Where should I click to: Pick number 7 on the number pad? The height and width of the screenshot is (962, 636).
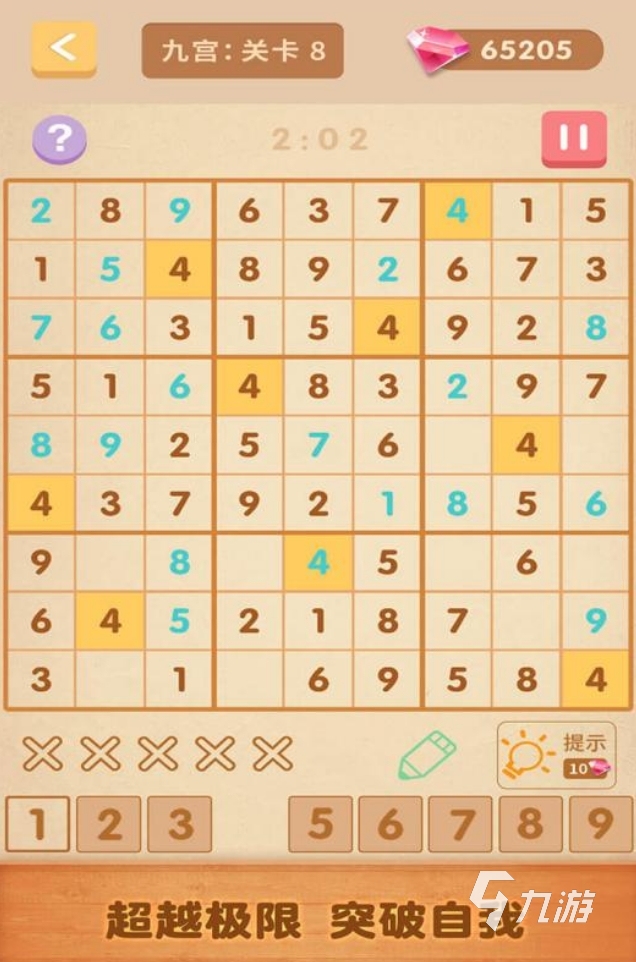click(460, 824)
